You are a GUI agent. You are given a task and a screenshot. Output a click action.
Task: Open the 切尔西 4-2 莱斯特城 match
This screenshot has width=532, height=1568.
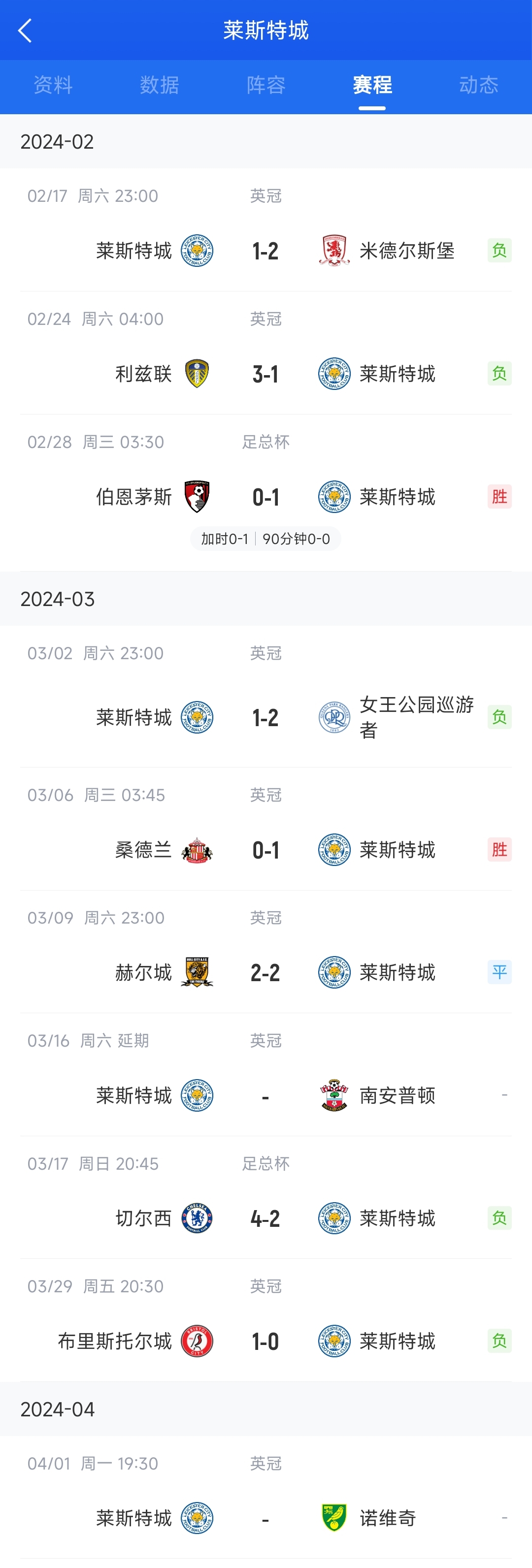pos(266,1218)
